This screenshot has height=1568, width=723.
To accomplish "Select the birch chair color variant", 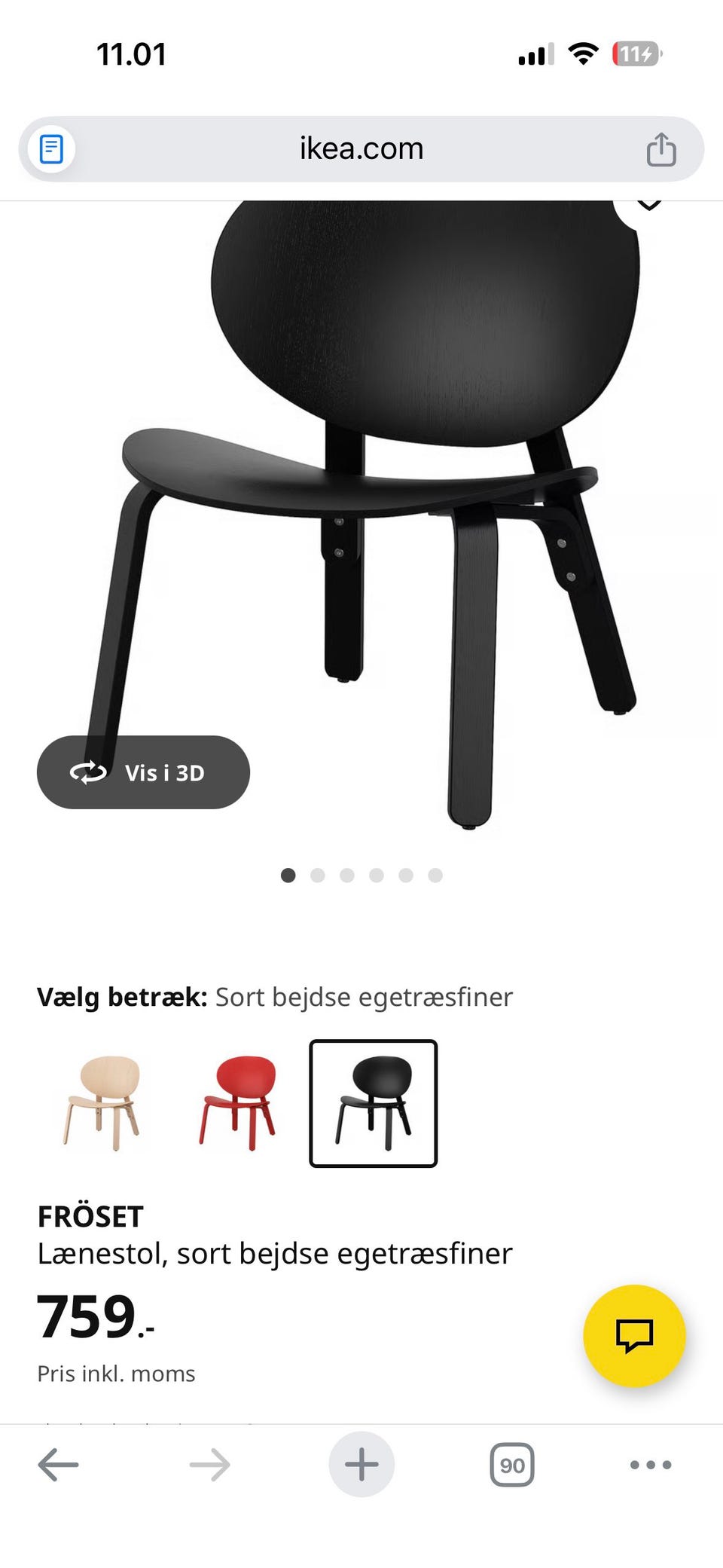I will pyautogui.click(x=103, y=1102).
